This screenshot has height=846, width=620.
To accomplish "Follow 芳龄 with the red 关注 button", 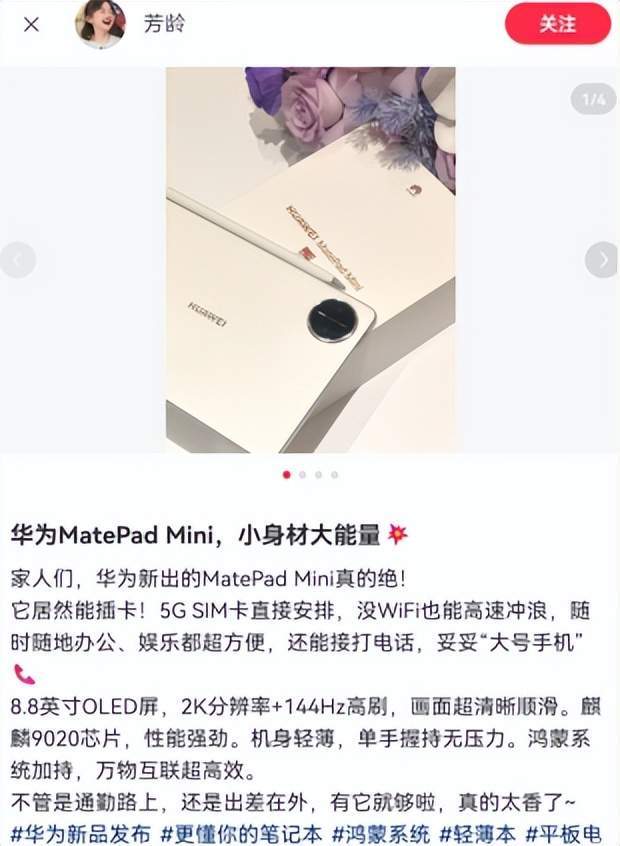I will pyautogui.click(x=557, y=24).
